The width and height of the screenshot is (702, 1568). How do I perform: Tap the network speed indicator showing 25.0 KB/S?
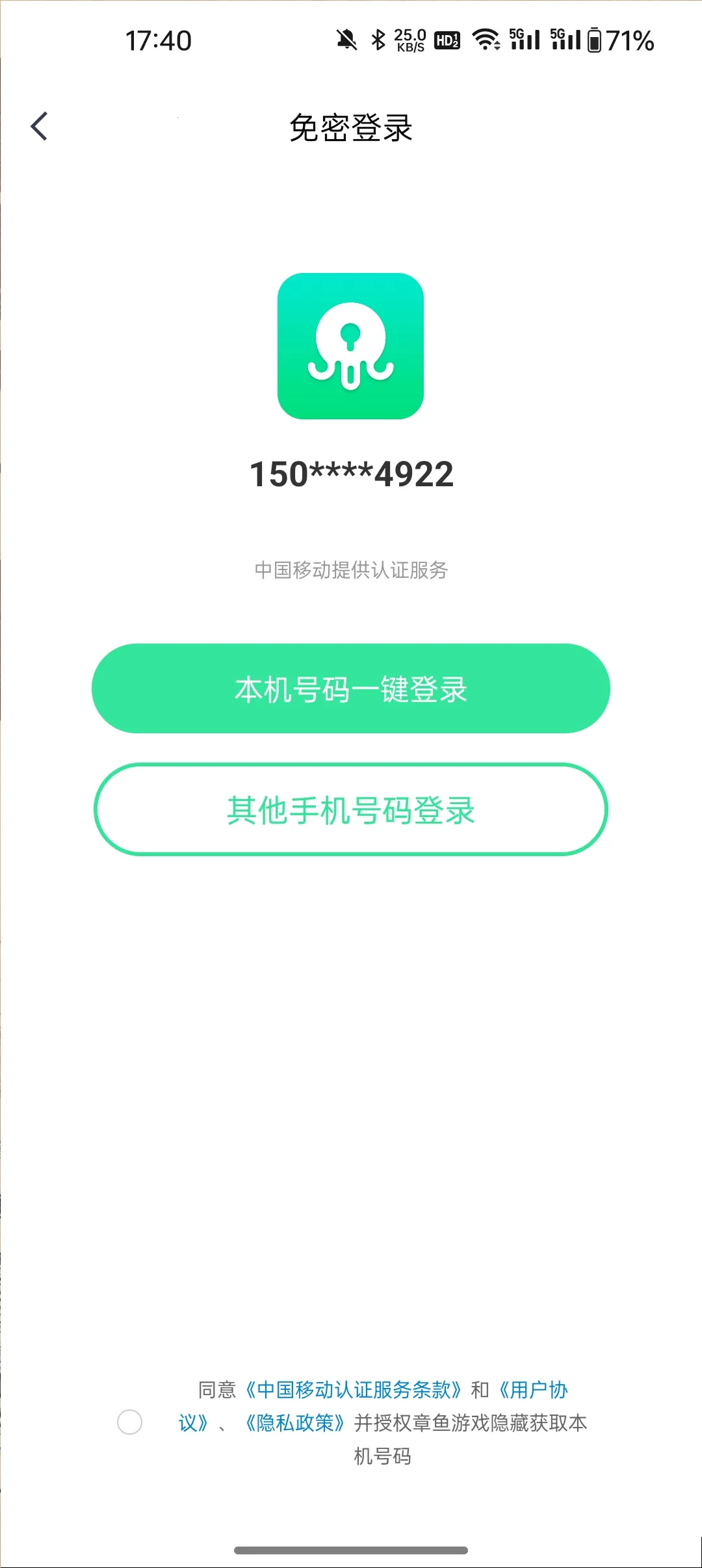[x=409, y=40]
